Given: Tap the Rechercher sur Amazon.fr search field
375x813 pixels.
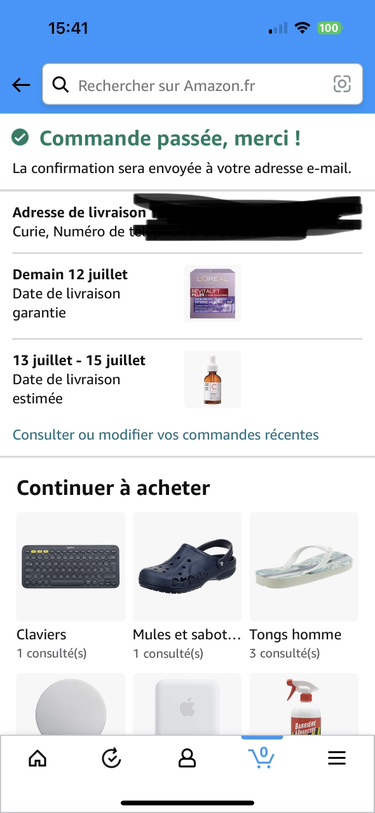Looking at the screenshot, I should click(x=202, y=85).
